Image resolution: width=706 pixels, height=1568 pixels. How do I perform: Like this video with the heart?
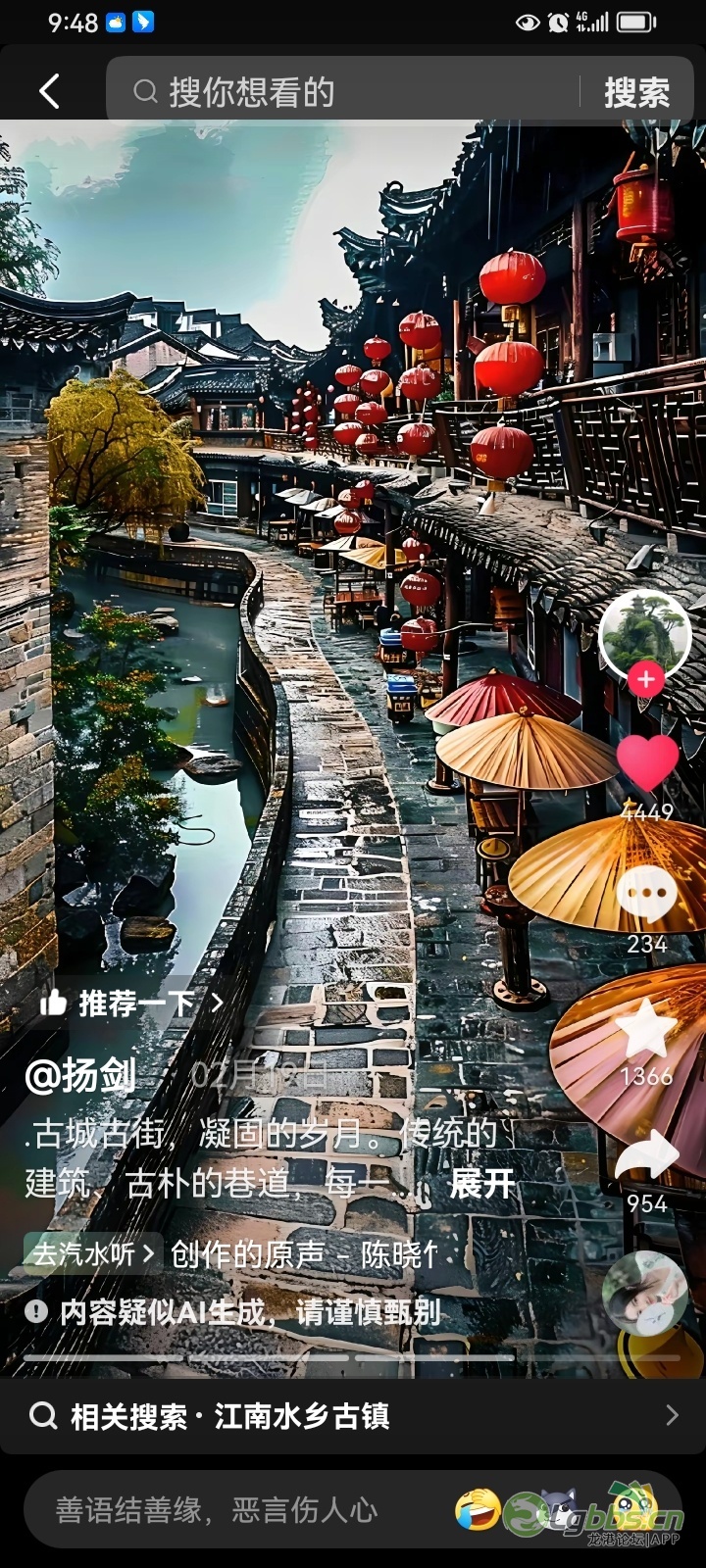(x=647, y=762)
